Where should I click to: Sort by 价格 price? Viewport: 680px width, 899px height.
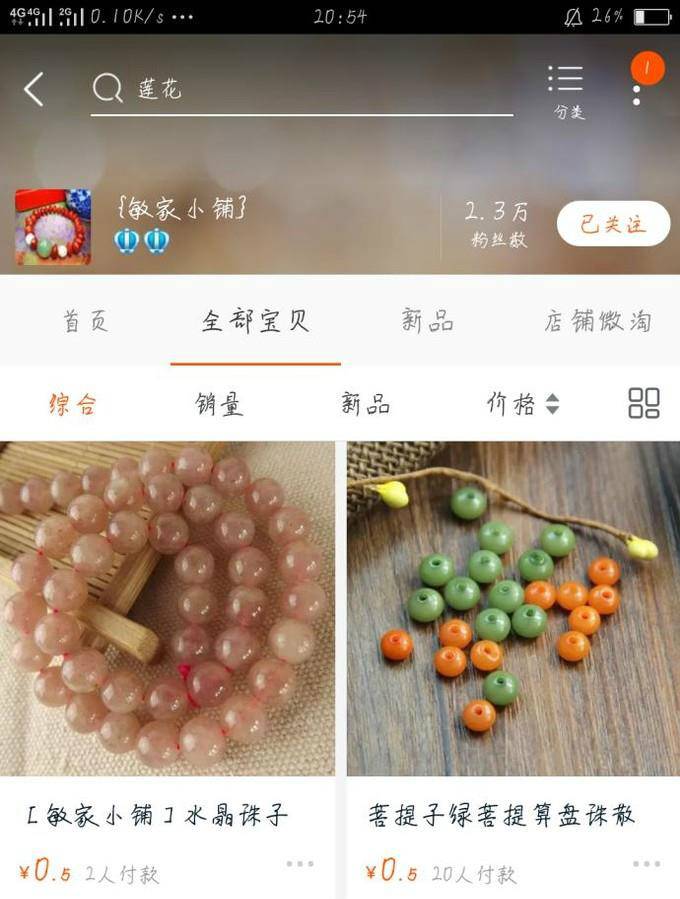click(522, 404)
